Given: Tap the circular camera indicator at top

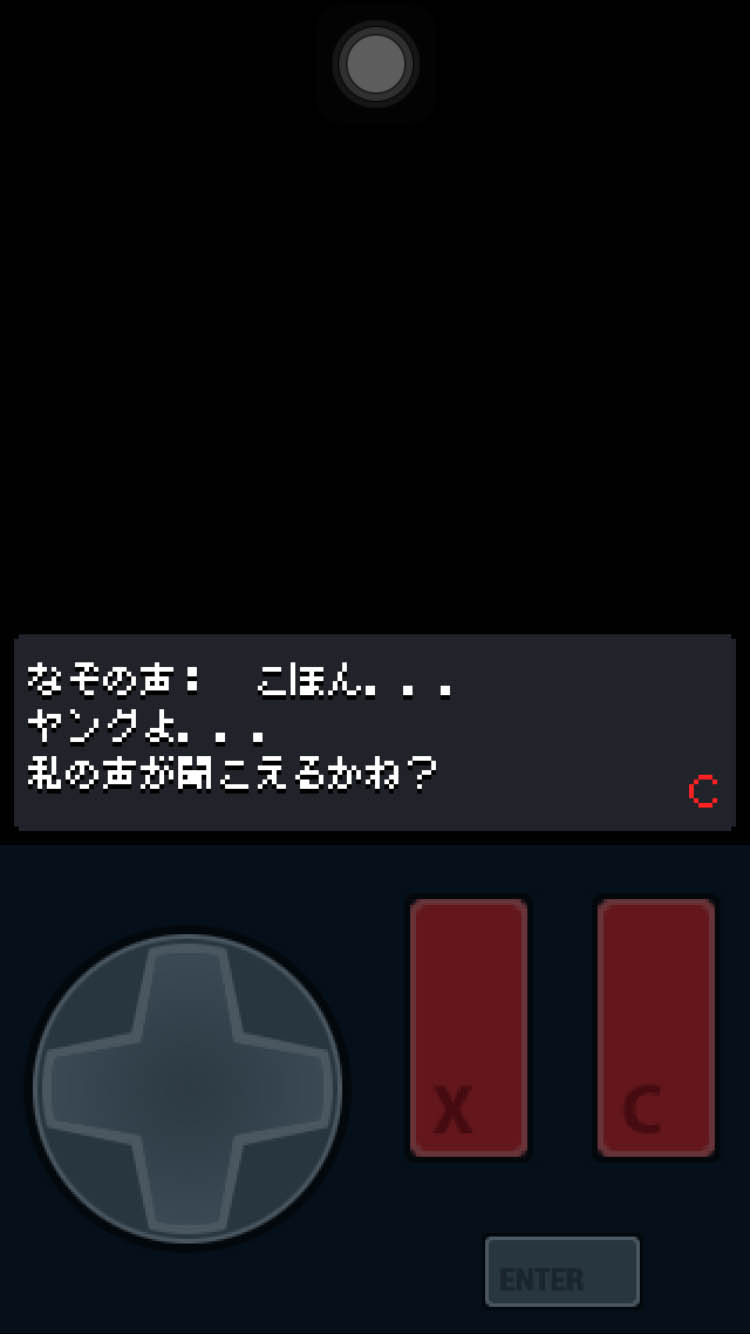Looking at the screenshot, I should pyautogui.click(x=375, y=64).
